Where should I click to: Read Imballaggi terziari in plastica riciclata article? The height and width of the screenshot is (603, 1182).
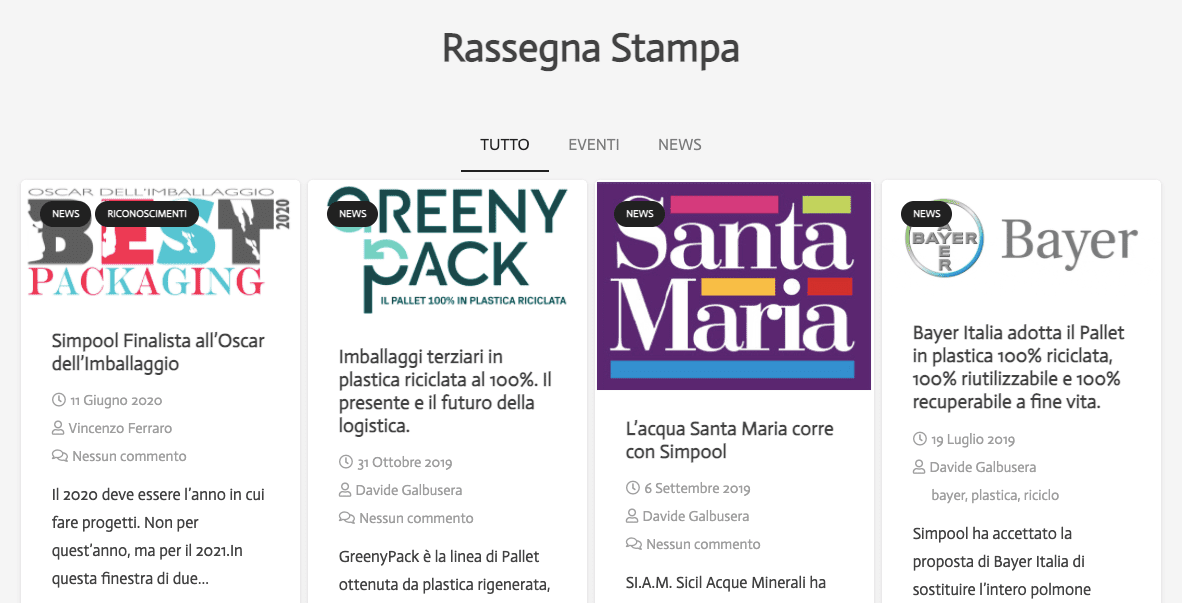[x=445, y=391]
